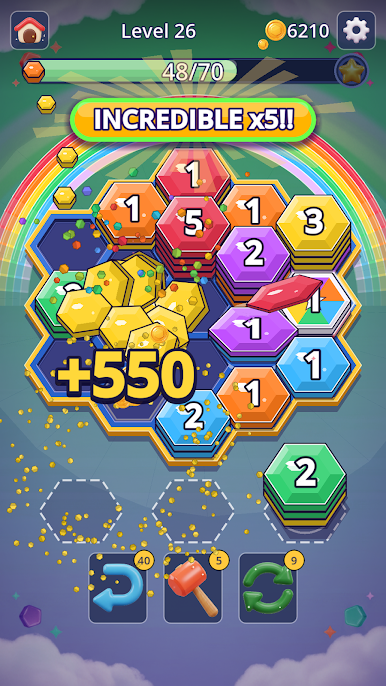This screenshot has height=686, width=386.
Task: Refresh stacks with the green arrows booster
Action: pyautogui.click(x=268, y=588)
